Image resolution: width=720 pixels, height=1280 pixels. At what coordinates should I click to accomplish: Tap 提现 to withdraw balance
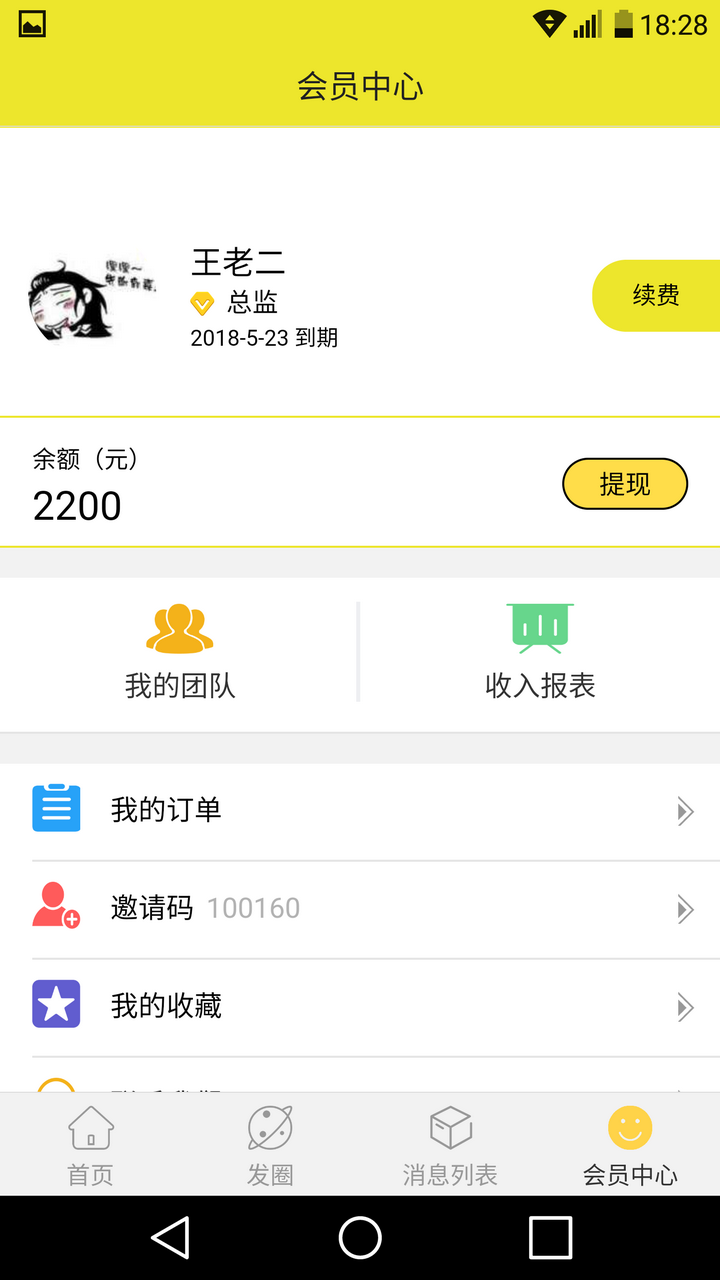point(625,484)
